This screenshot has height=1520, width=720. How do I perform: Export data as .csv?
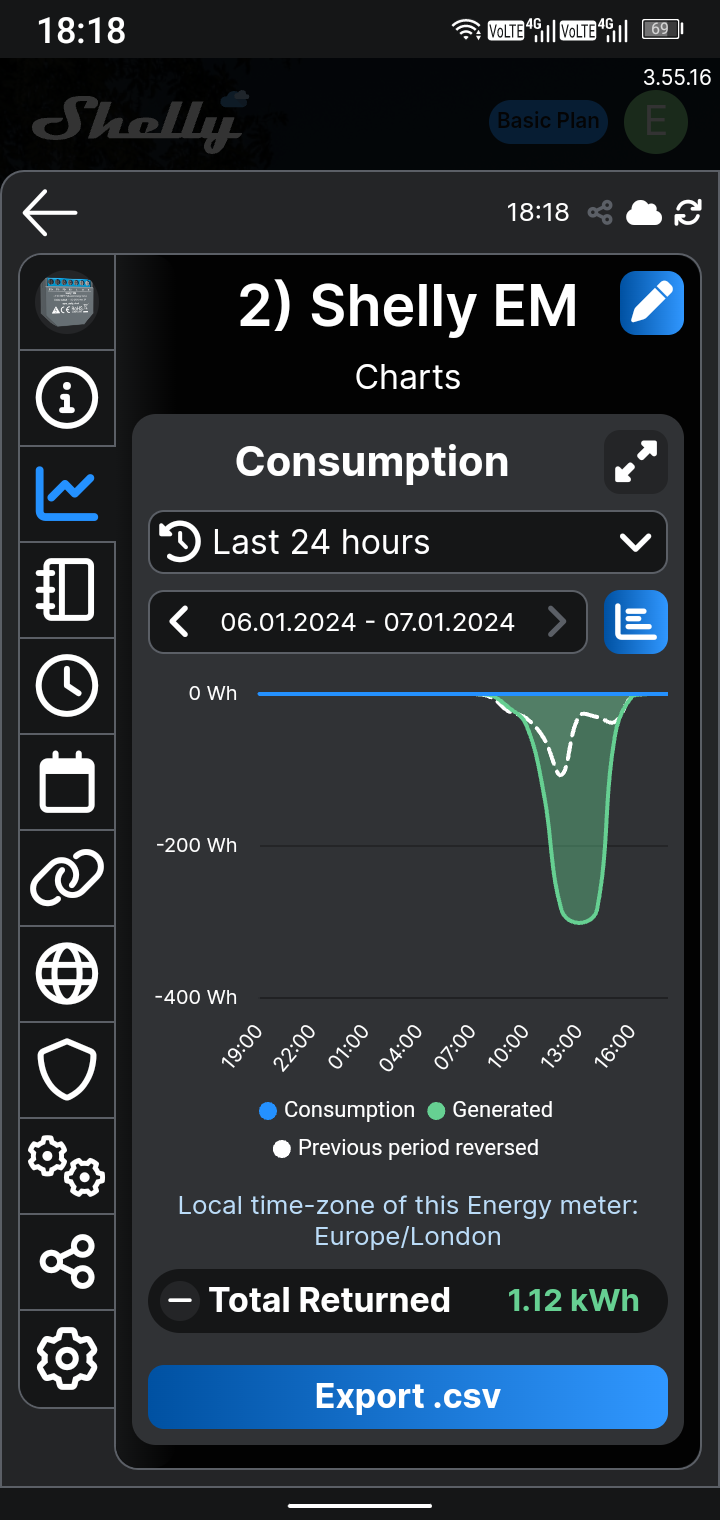pos(408,1396)
